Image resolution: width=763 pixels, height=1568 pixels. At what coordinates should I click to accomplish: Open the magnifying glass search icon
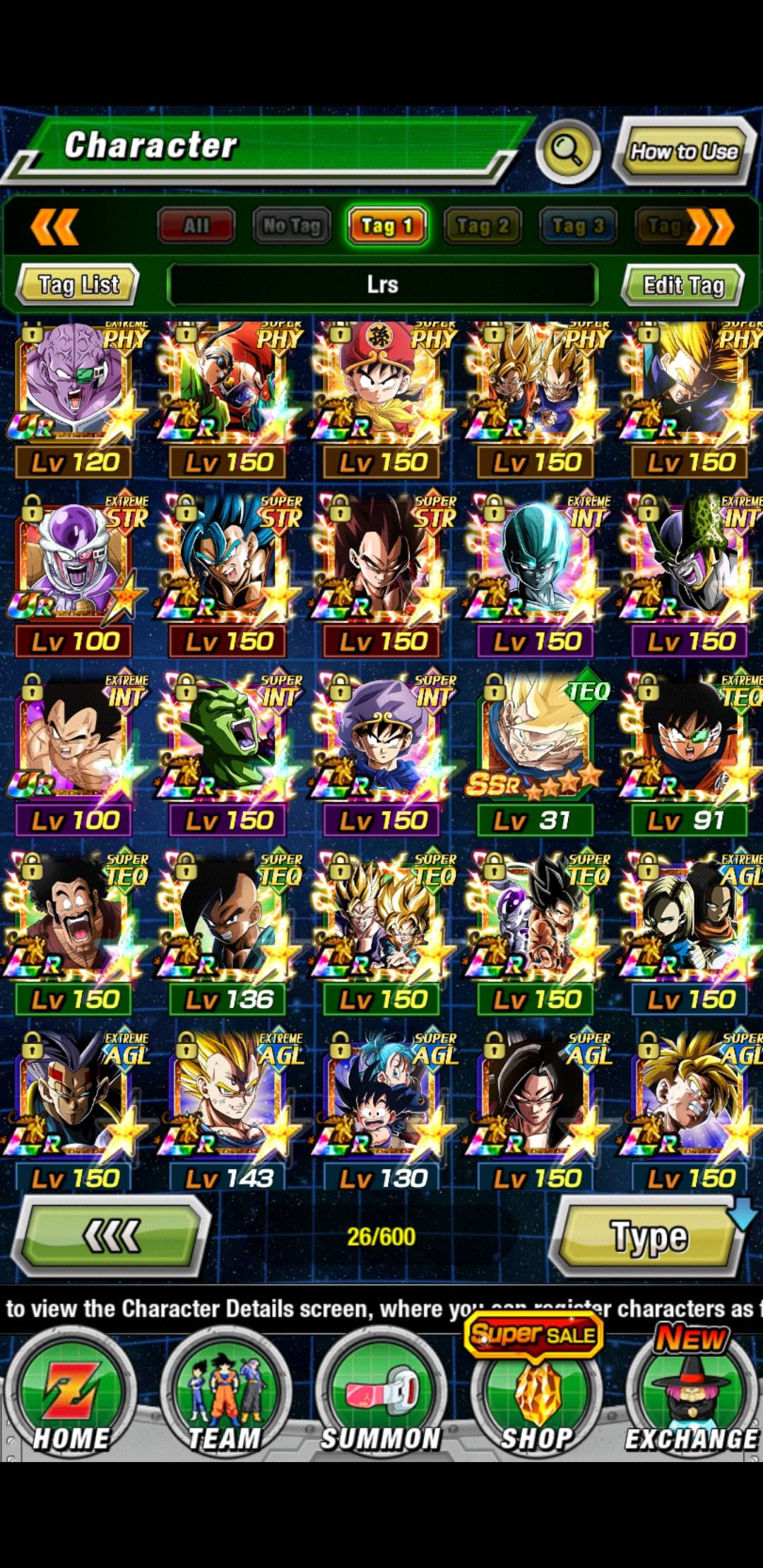(x=568, y=150)
